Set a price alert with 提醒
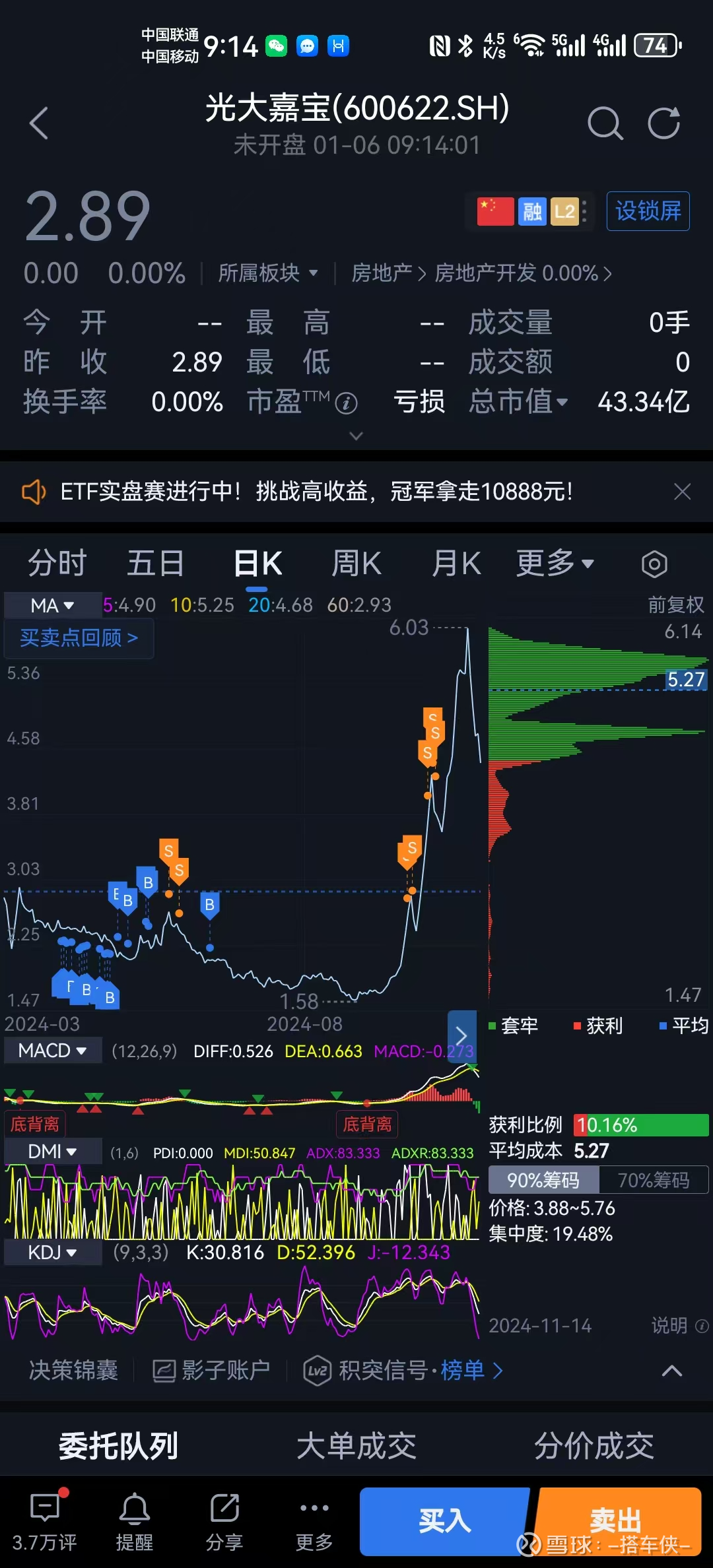 pos(135,1522)
